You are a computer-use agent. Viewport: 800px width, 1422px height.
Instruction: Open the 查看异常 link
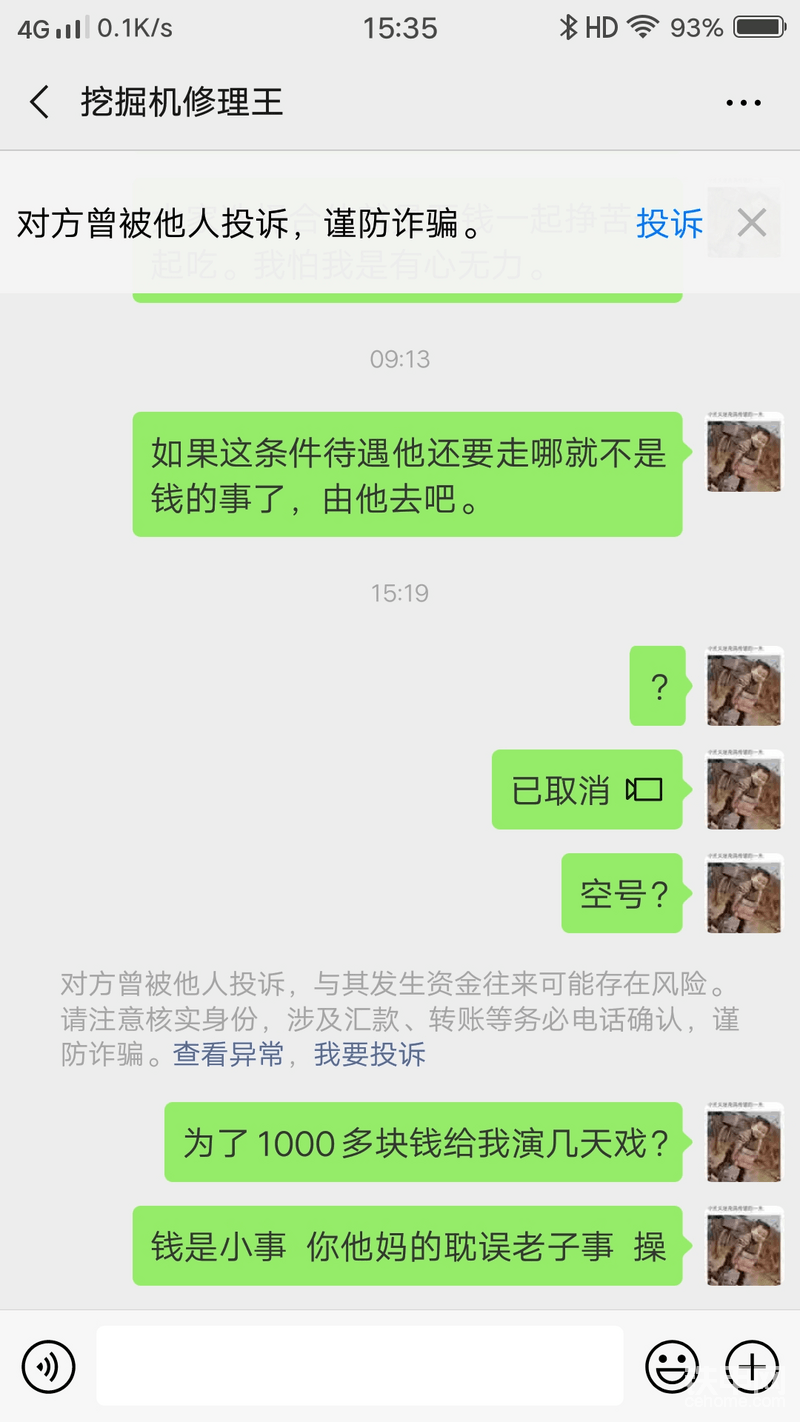click(x=229, y=1054)
